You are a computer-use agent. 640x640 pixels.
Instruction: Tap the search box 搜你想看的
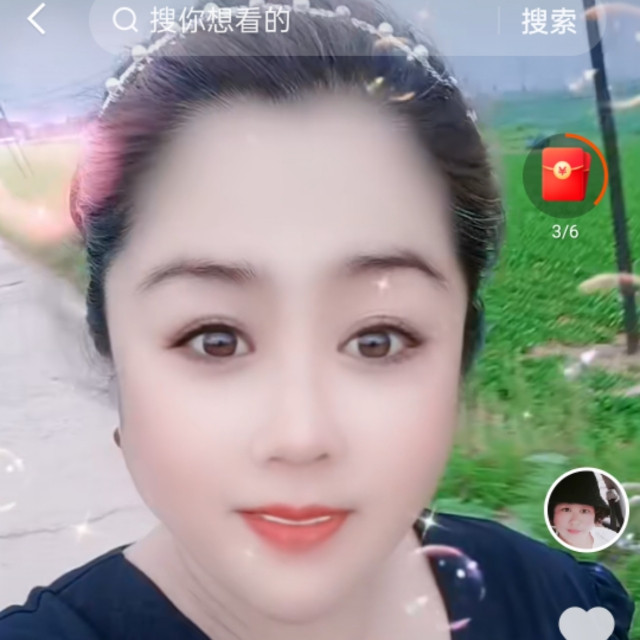300,20
